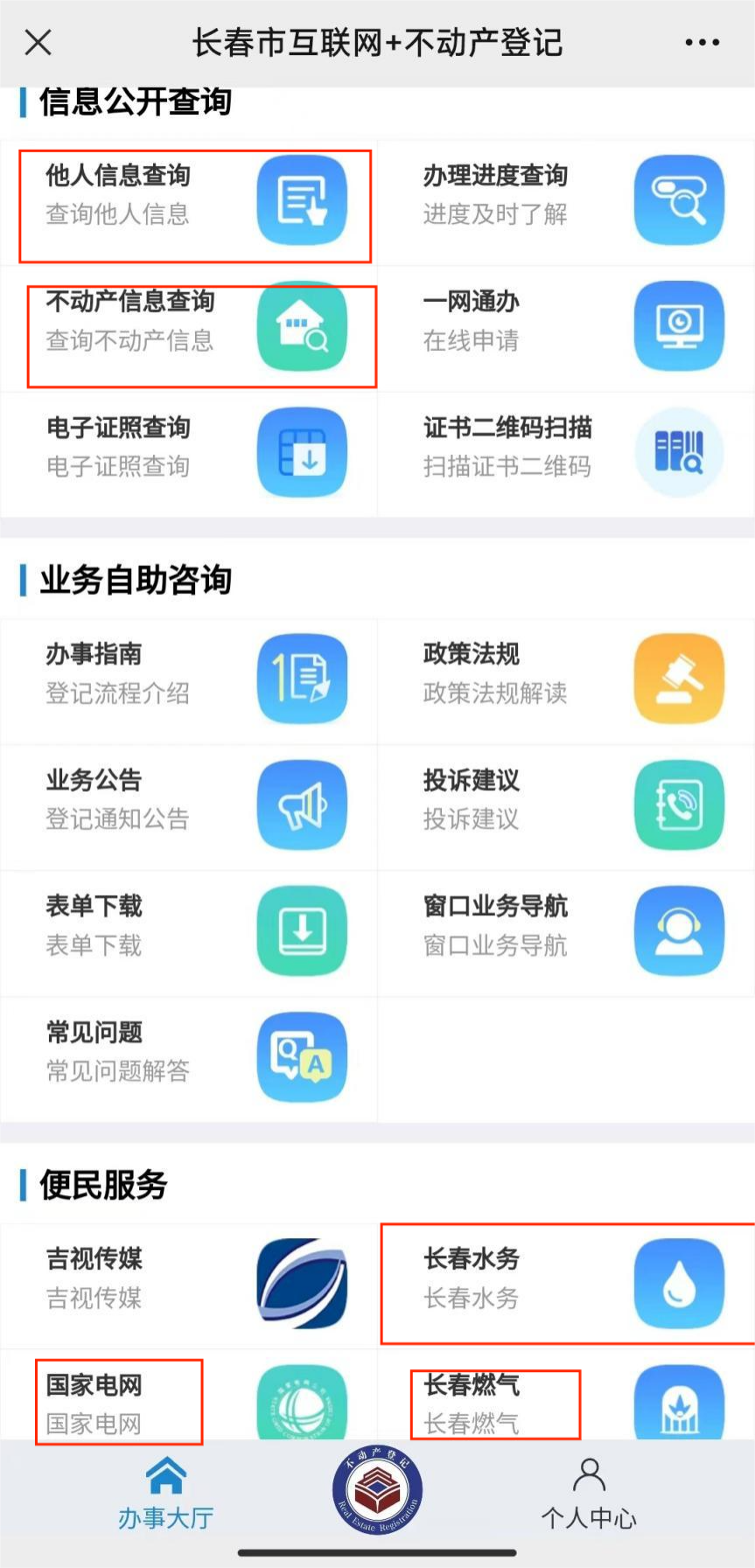Open 吉视传媒 service
Image resolution: width=755 pixels, height=1568 pixels.
click(188, 1284)
